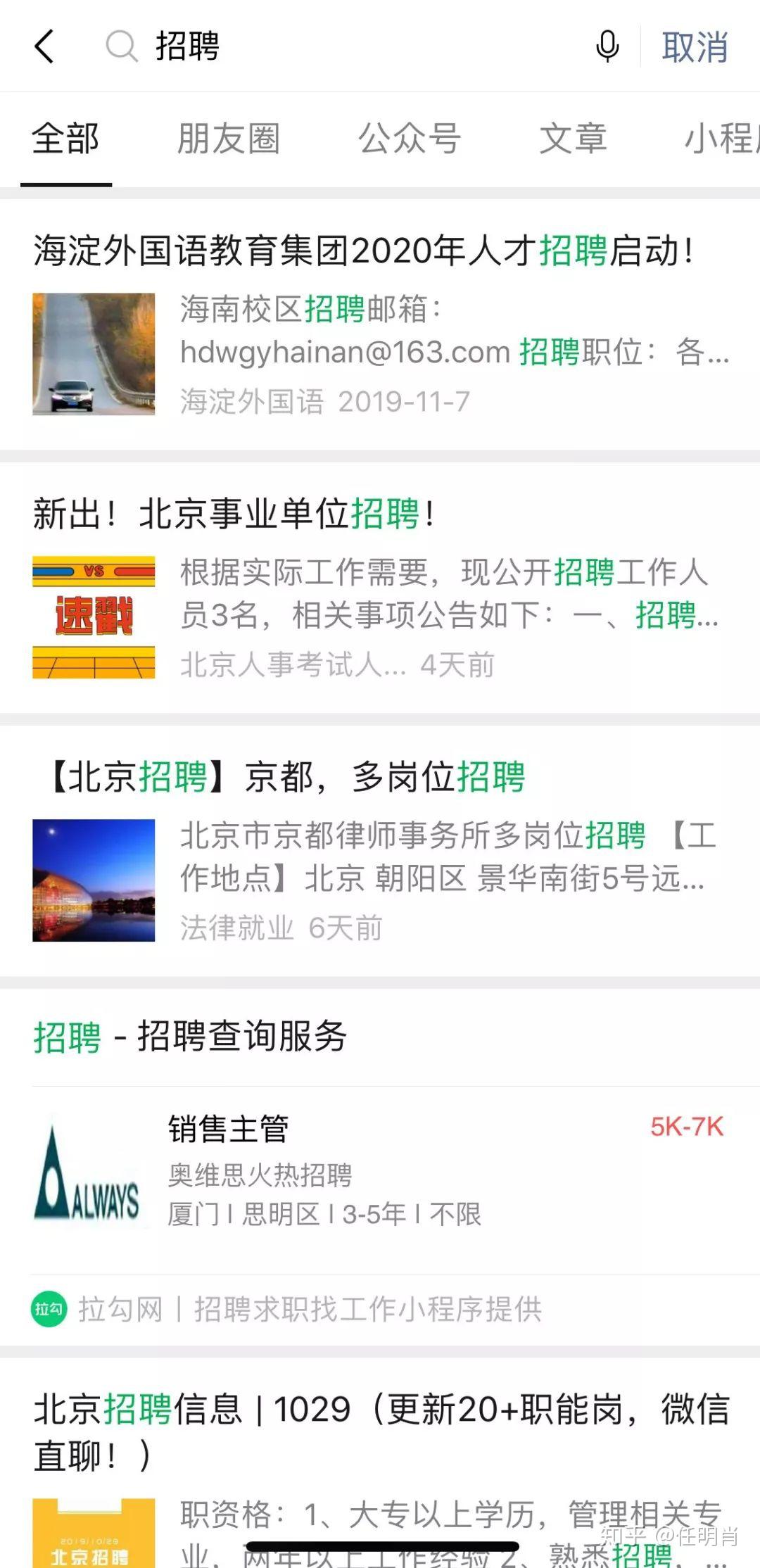
Task: Switch to the 朋友圈 tab
Action: coord(229,139)
